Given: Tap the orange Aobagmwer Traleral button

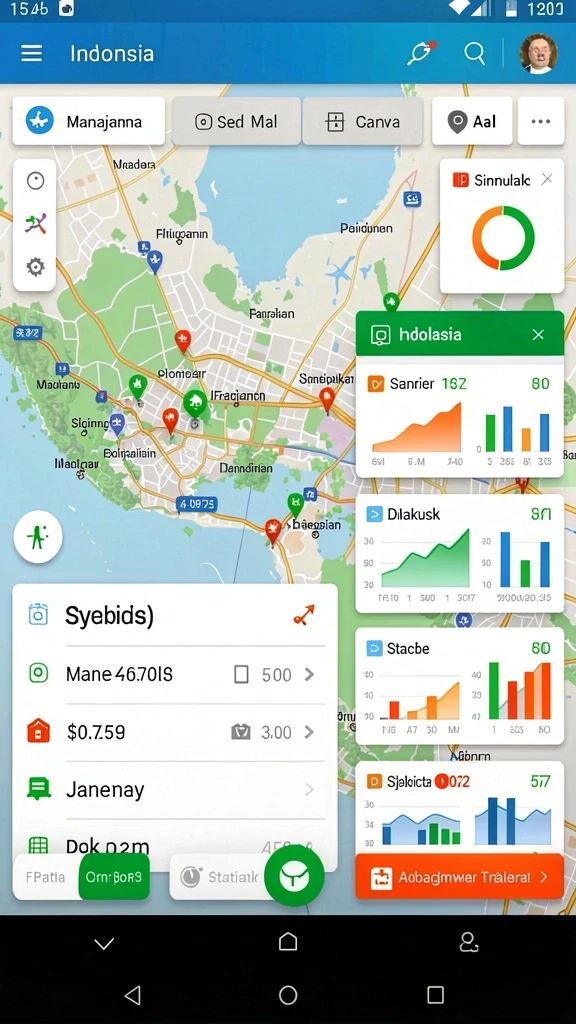Looking at the screenshot, I should click(460, 877).
